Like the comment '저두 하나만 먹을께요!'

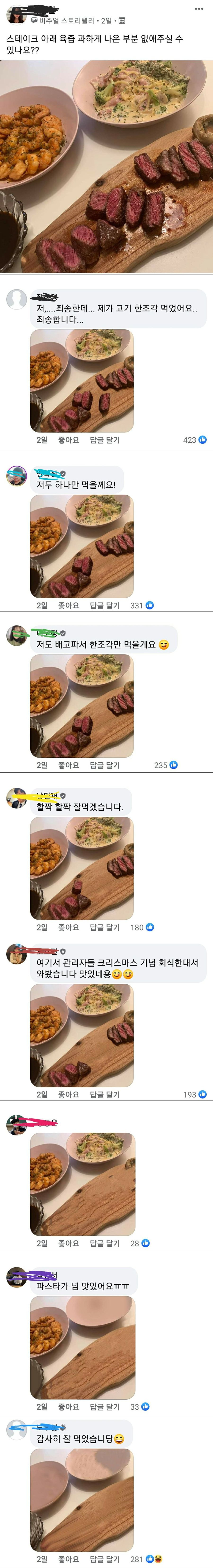pyautogui.click(x=69, y=605)
